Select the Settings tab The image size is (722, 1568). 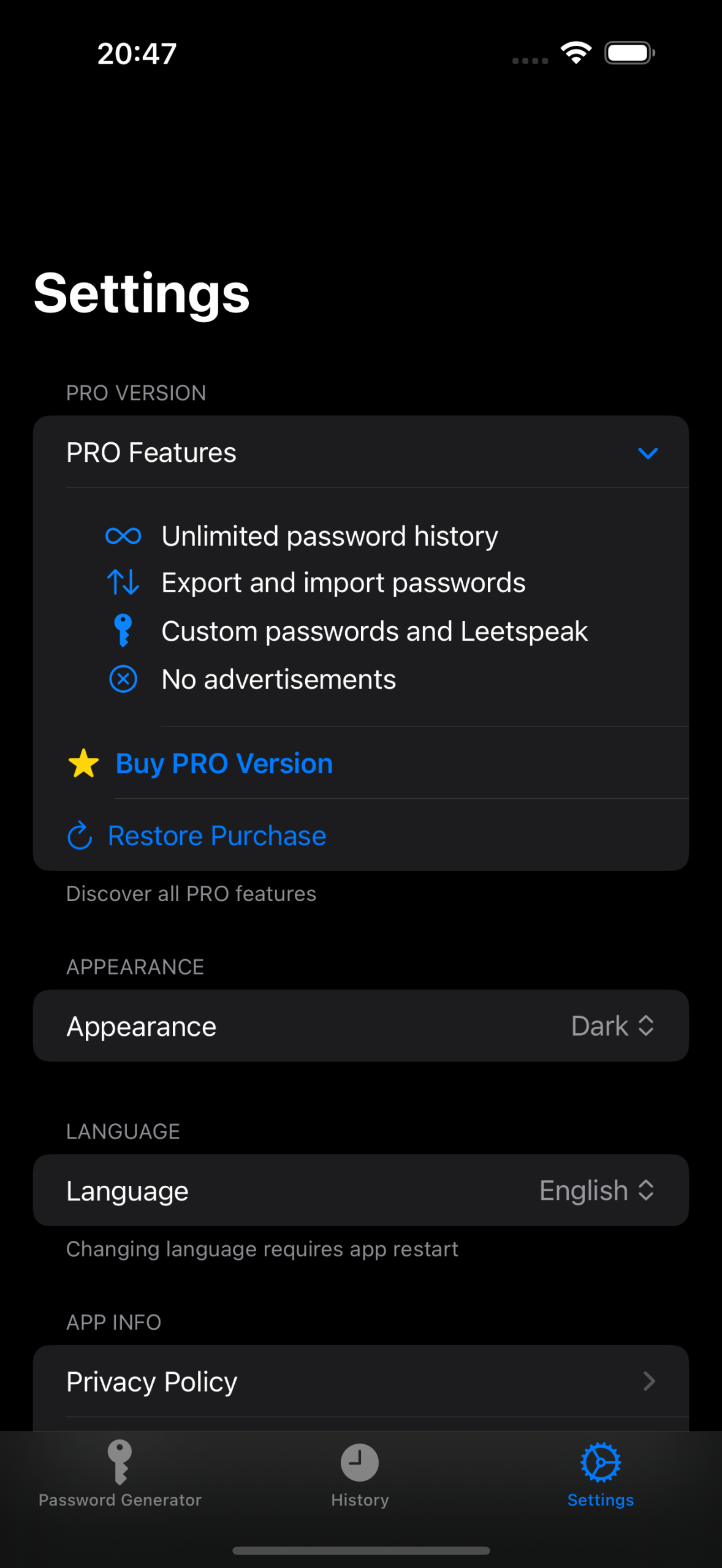pos(601,1474)
